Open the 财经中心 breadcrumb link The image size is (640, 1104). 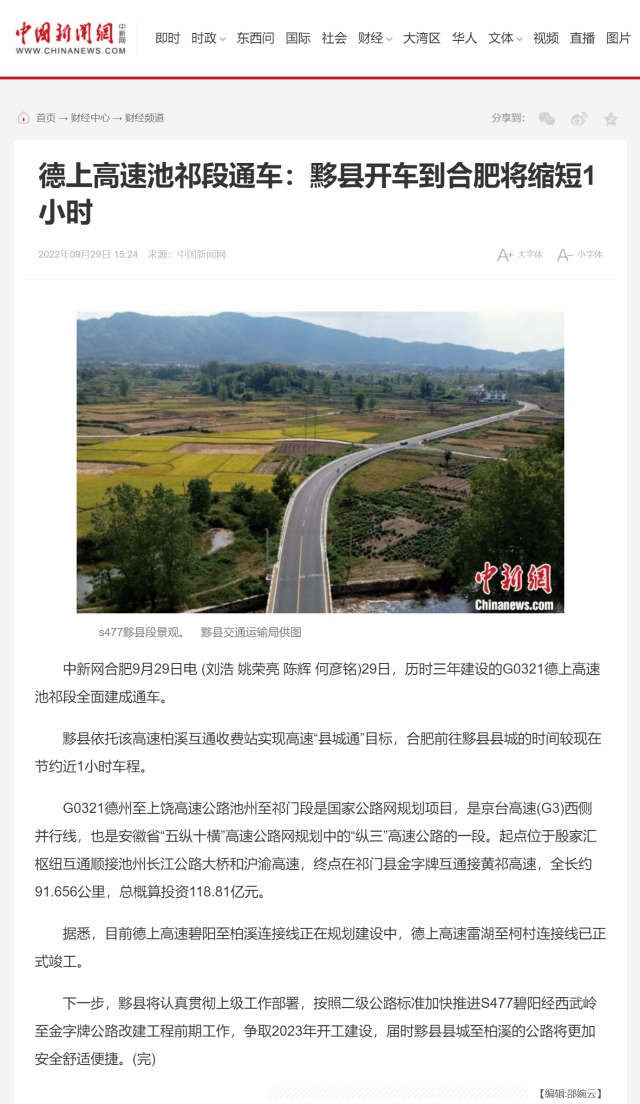click(x=90, y=118)
